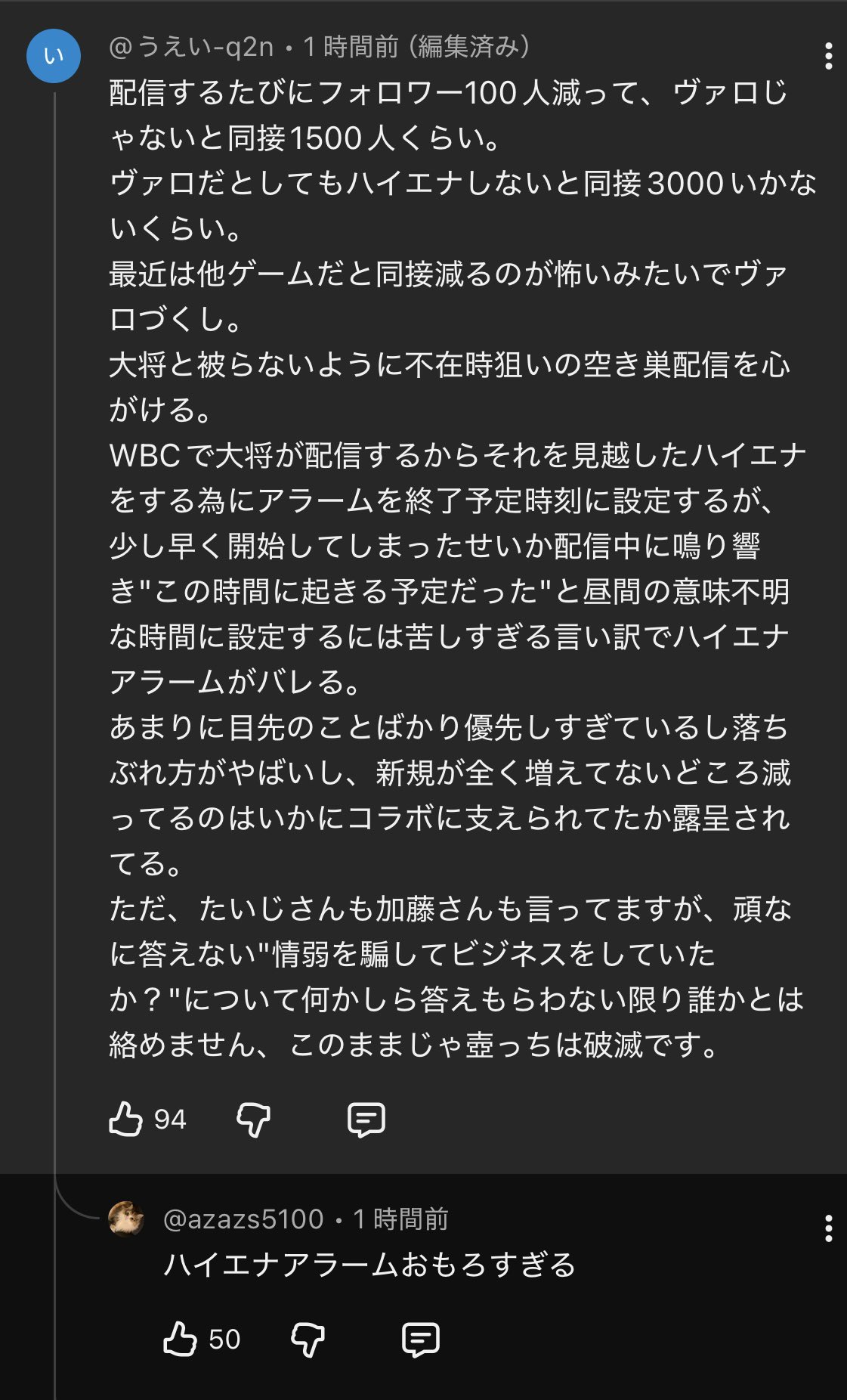Reply to @azazs5100's comment
This screenshot has width=847, height=1400.
[420, 1339]
